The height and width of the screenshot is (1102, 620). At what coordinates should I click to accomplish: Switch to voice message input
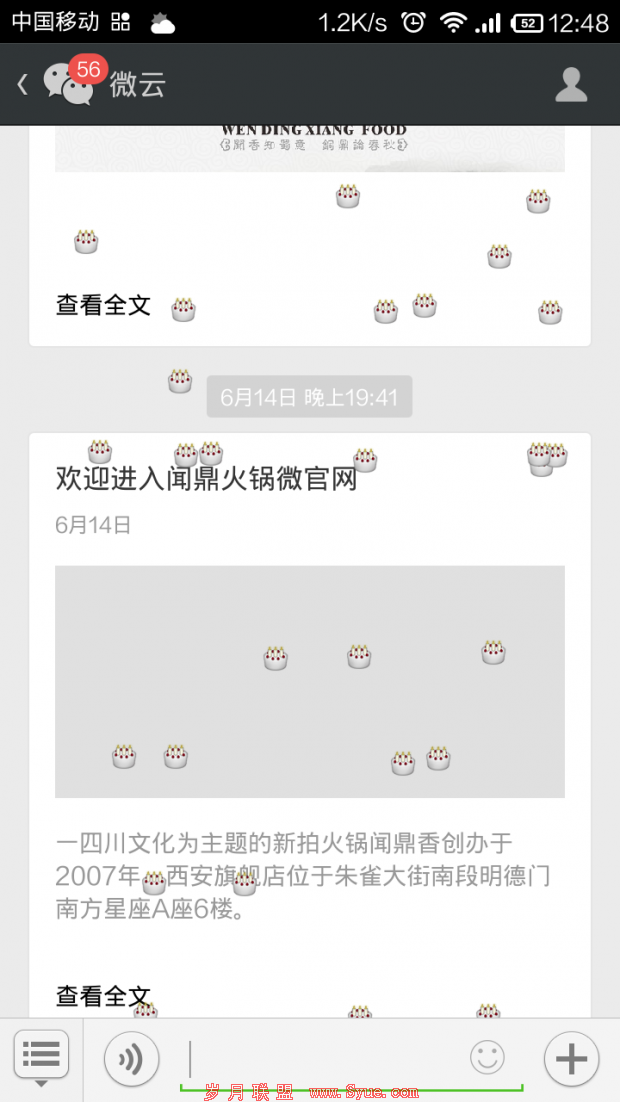coord(131,1058)
